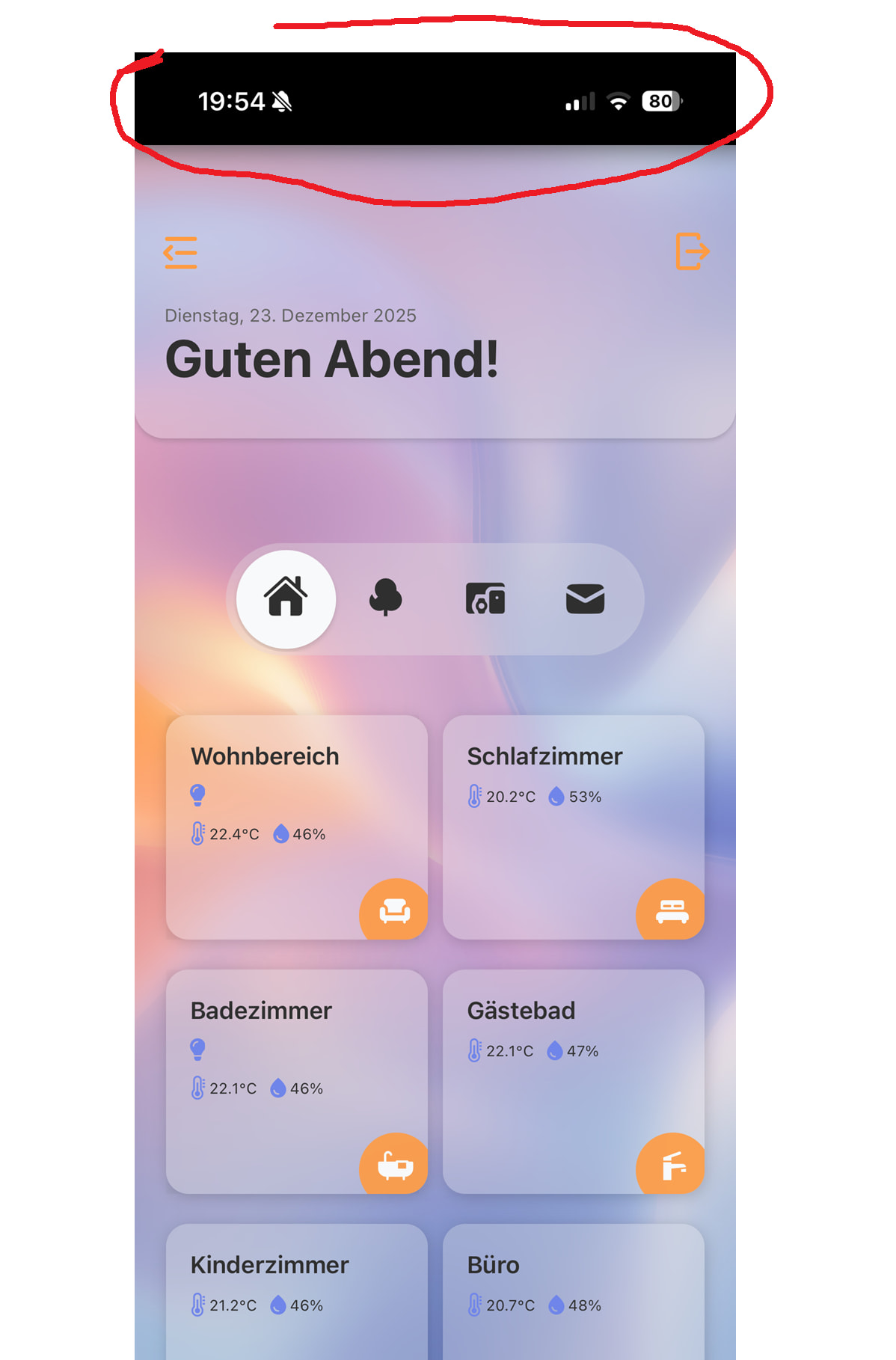Screen dimensions: 896x1360
Task: Tap the logout icon
Action: tap(692, 251)
